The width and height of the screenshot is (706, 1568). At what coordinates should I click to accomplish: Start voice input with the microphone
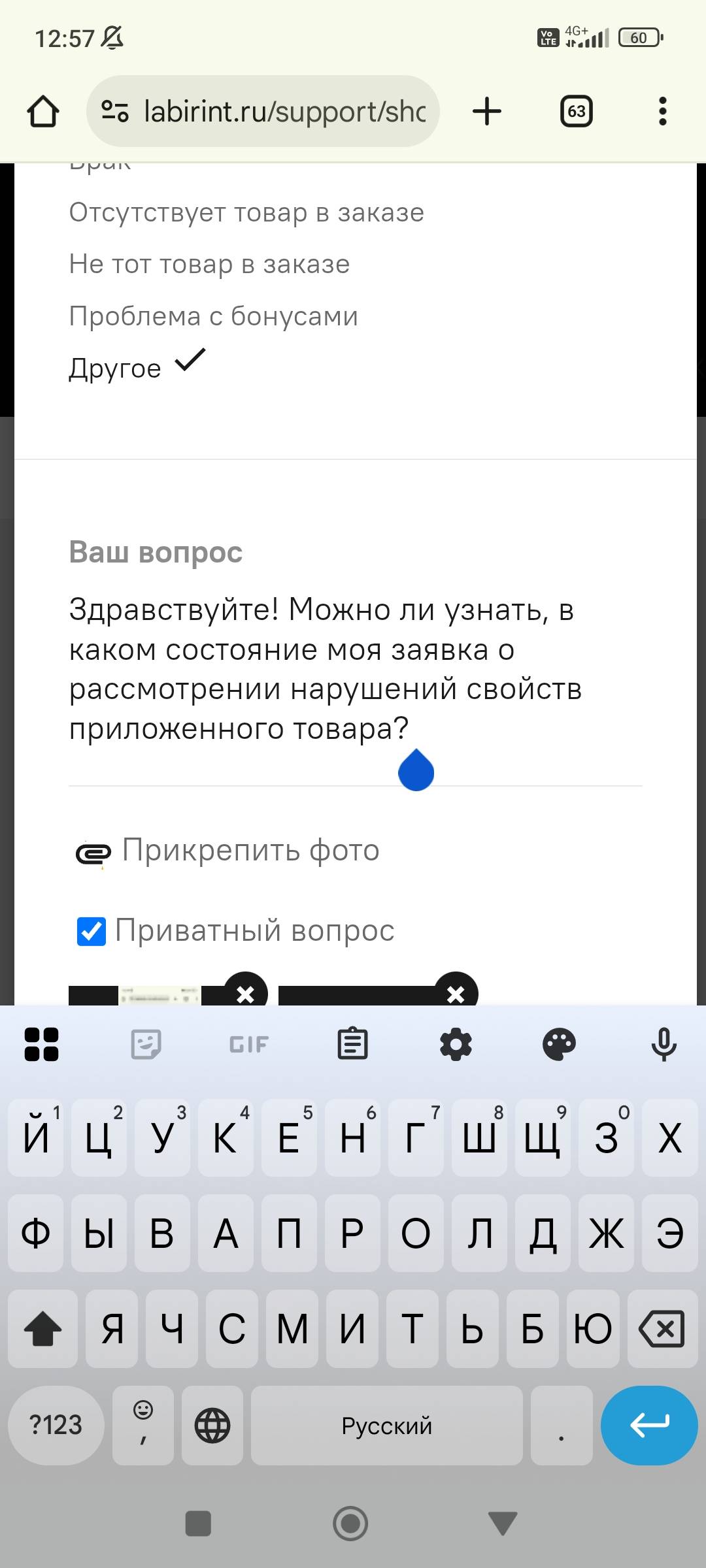tap(664, 1043)
